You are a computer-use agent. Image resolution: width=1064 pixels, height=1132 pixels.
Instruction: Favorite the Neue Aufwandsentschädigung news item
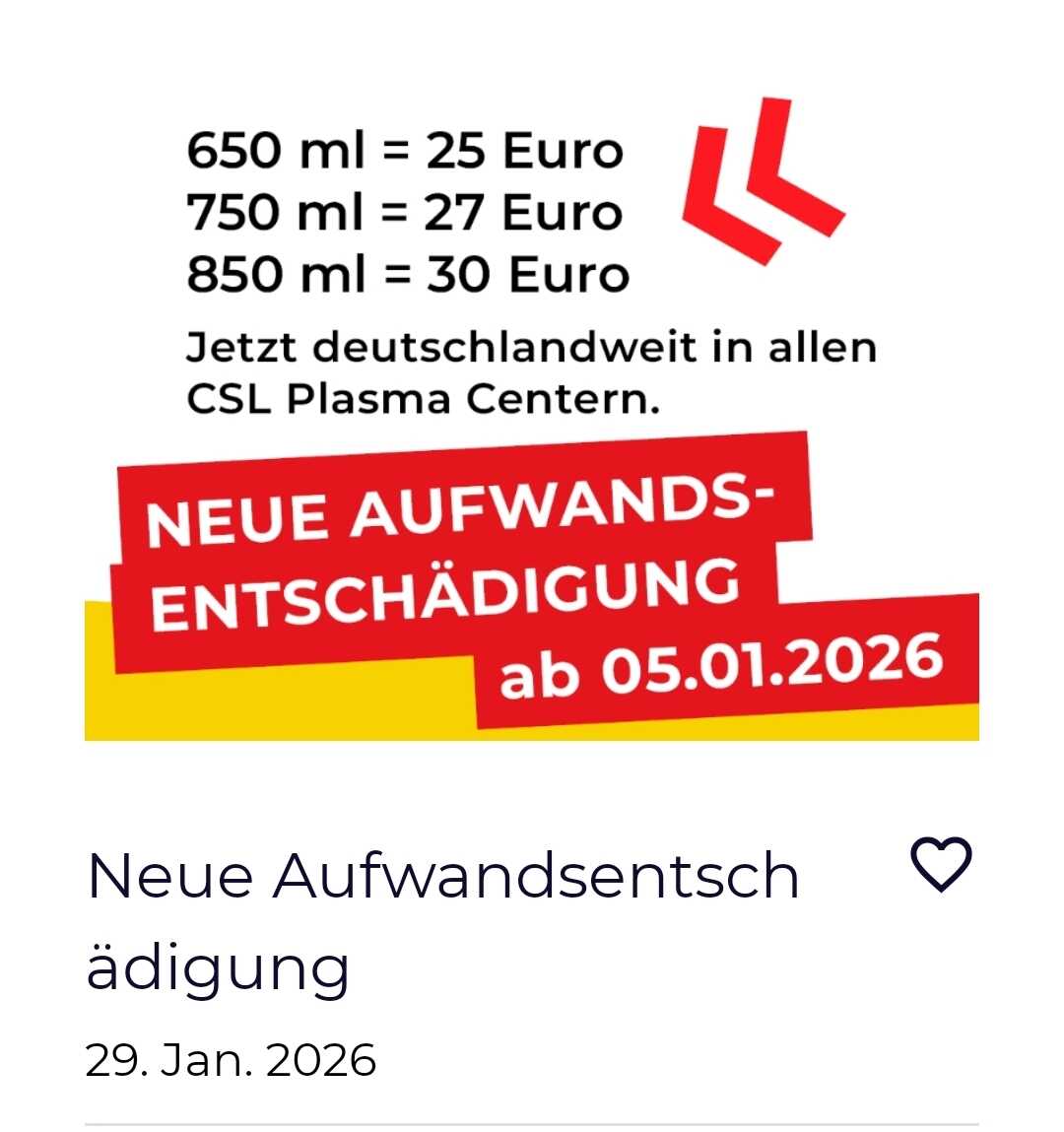point(941,865)
